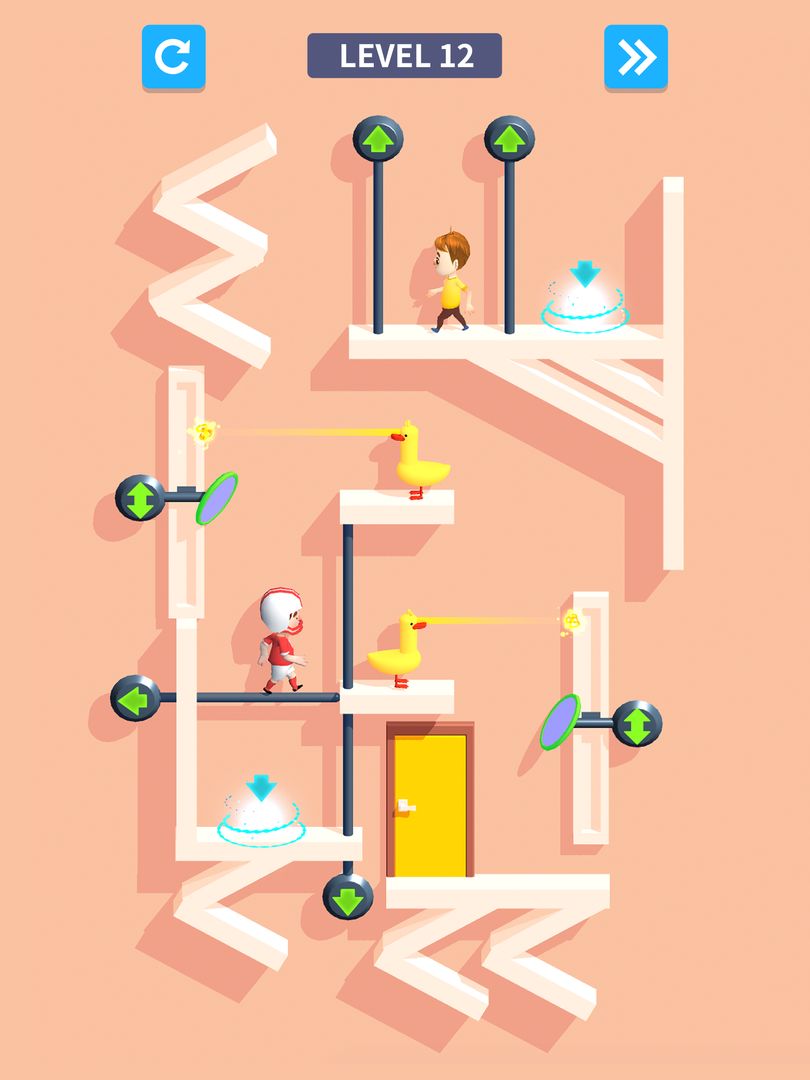Pull the up-arrow pin right of the boy

click(509, 139)
